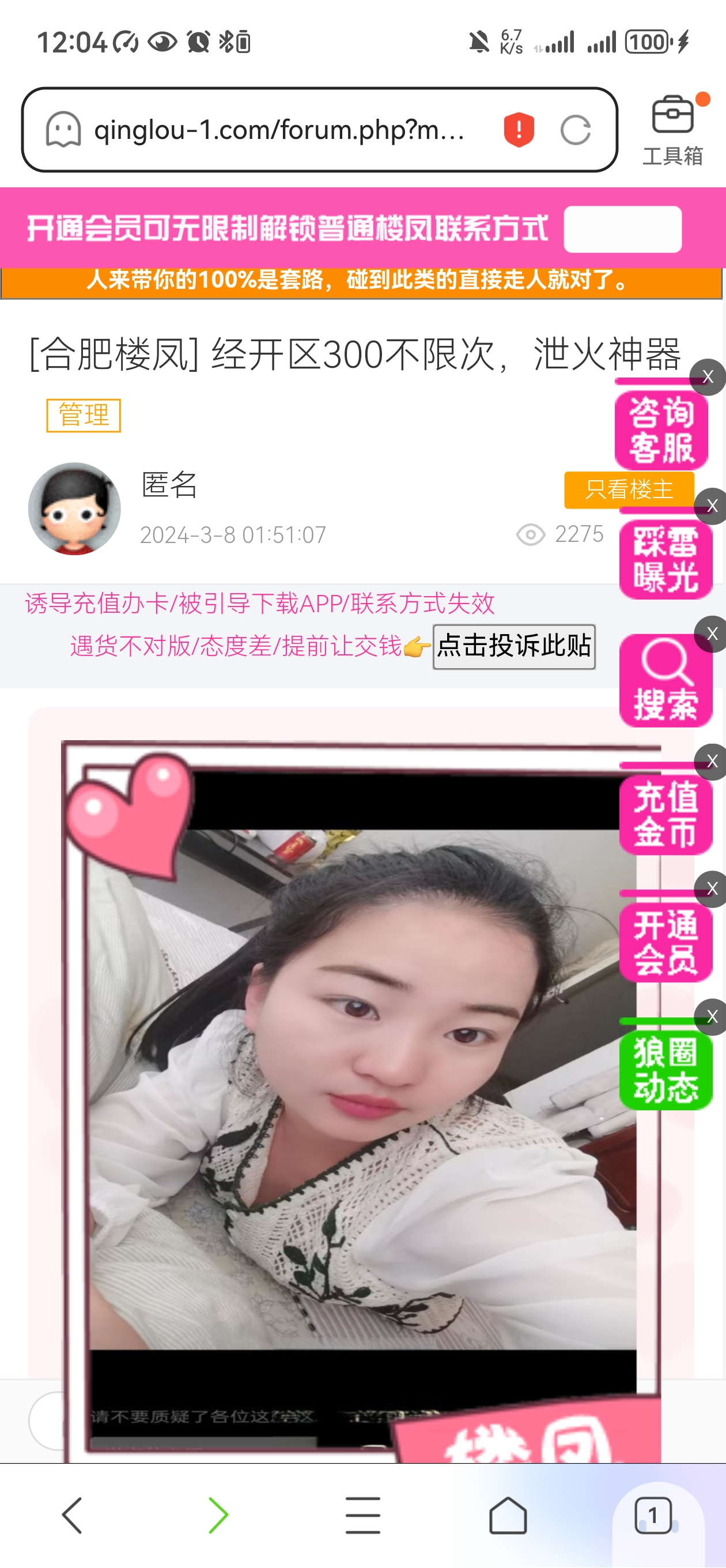Dismiss the 咨询客服 floating button
Viewport: 726px width, 1568px height.
tap(707, 377)
